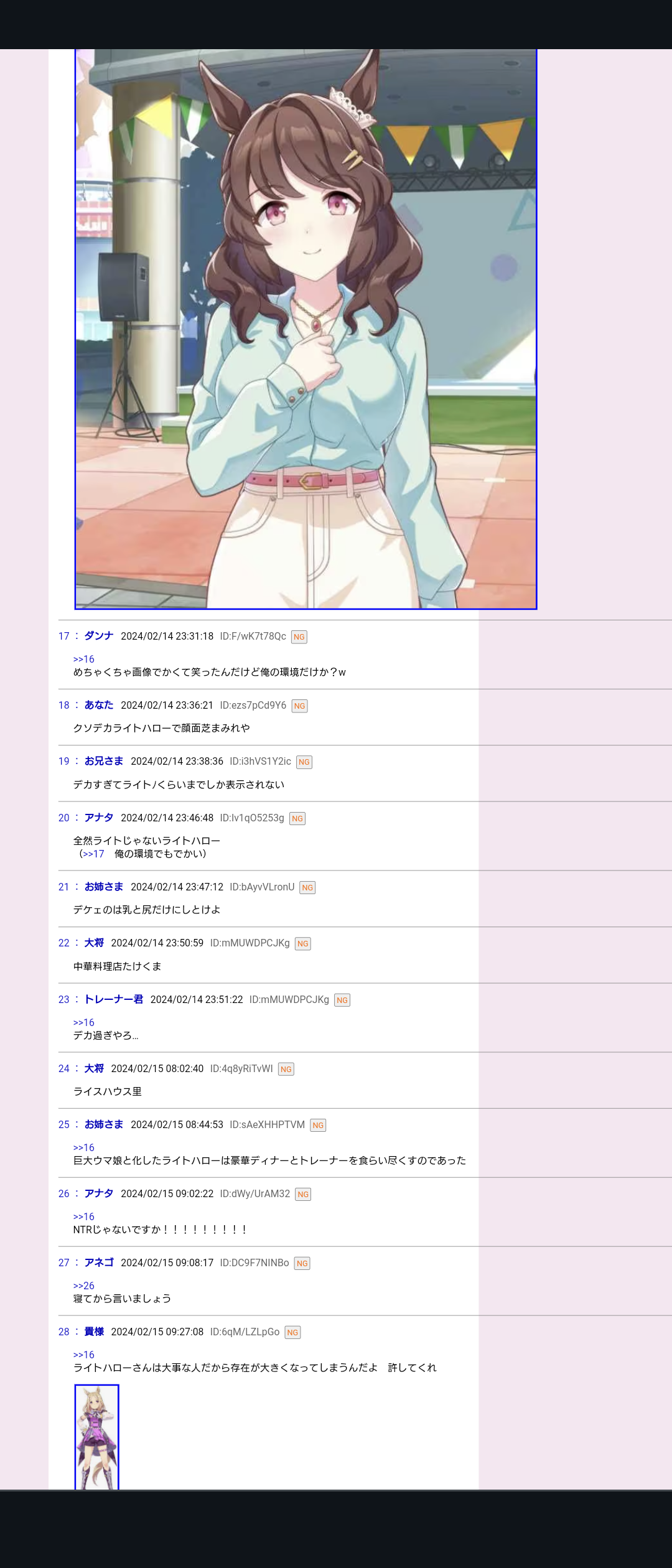Follow the >>26 link in post 27
The height and width of the screenshot is (1568, 672).
tap(84, 1286)
